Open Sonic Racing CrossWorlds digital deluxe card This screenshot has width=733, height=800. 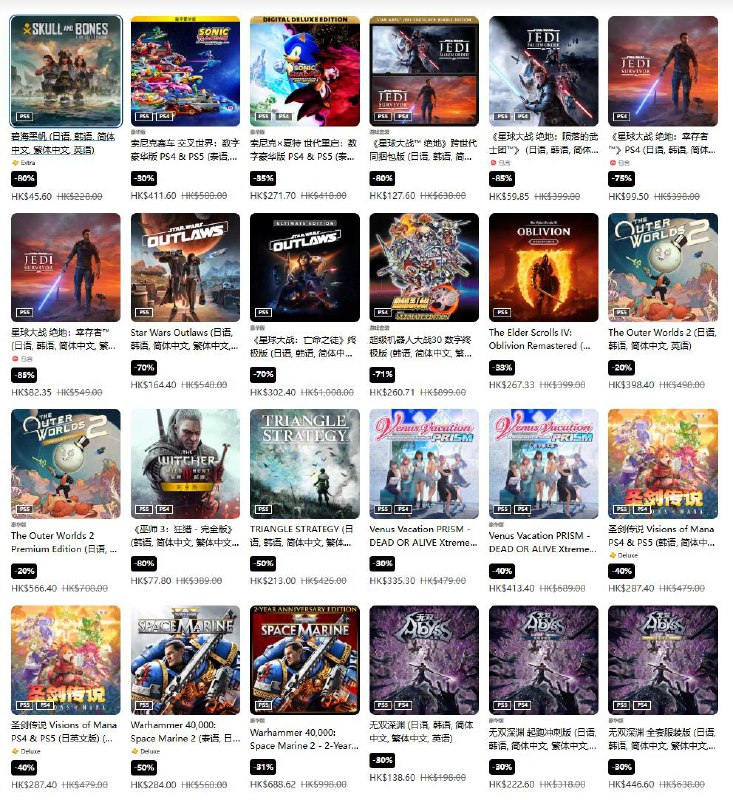(x=185, y=70)
